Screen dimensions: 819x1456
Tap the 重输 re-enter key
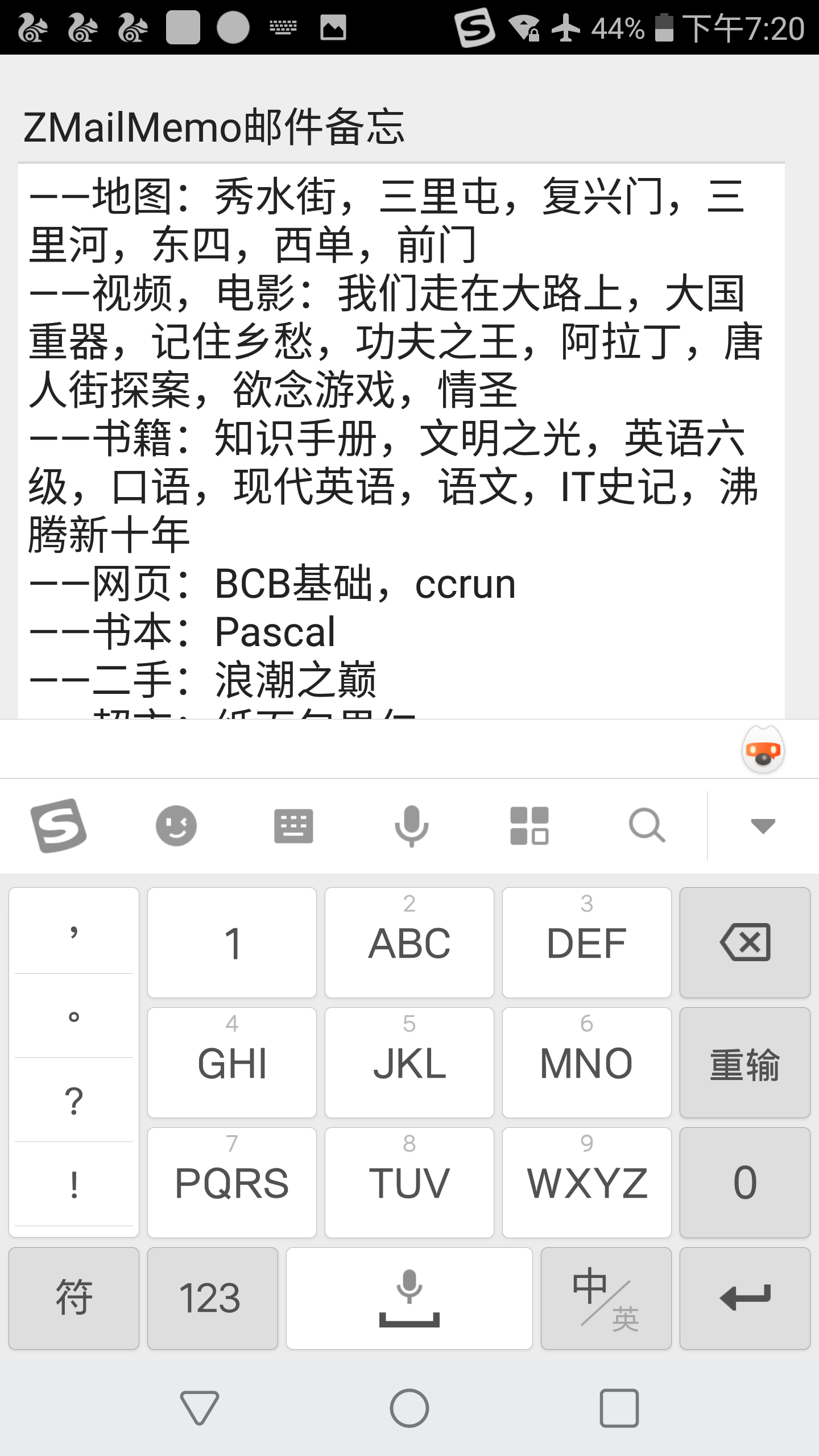coord(744,1062)
